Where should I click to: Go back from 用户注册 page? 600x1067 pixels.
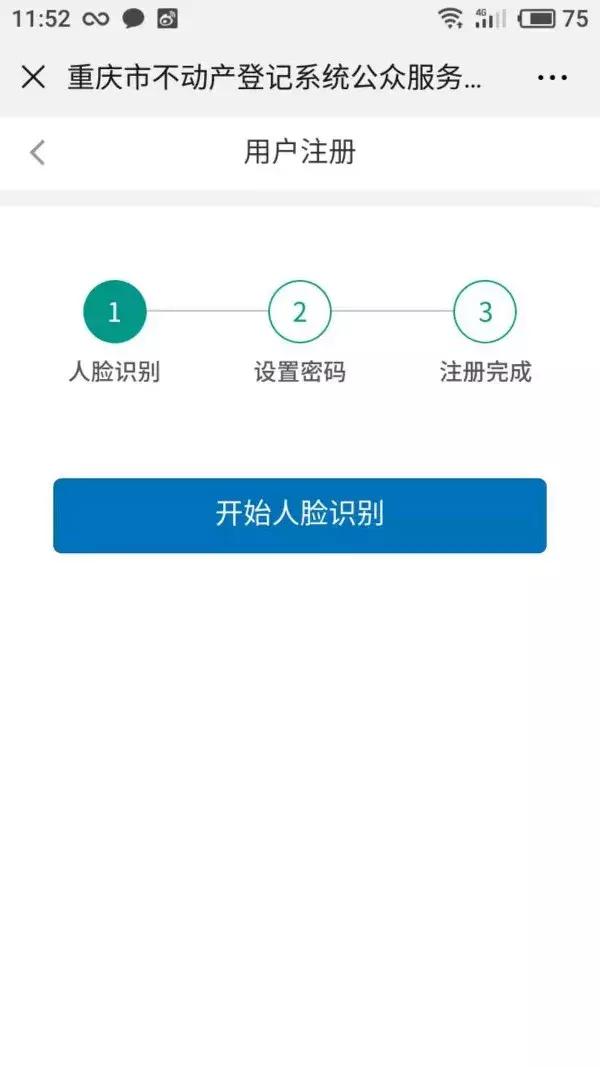[37, 152]
